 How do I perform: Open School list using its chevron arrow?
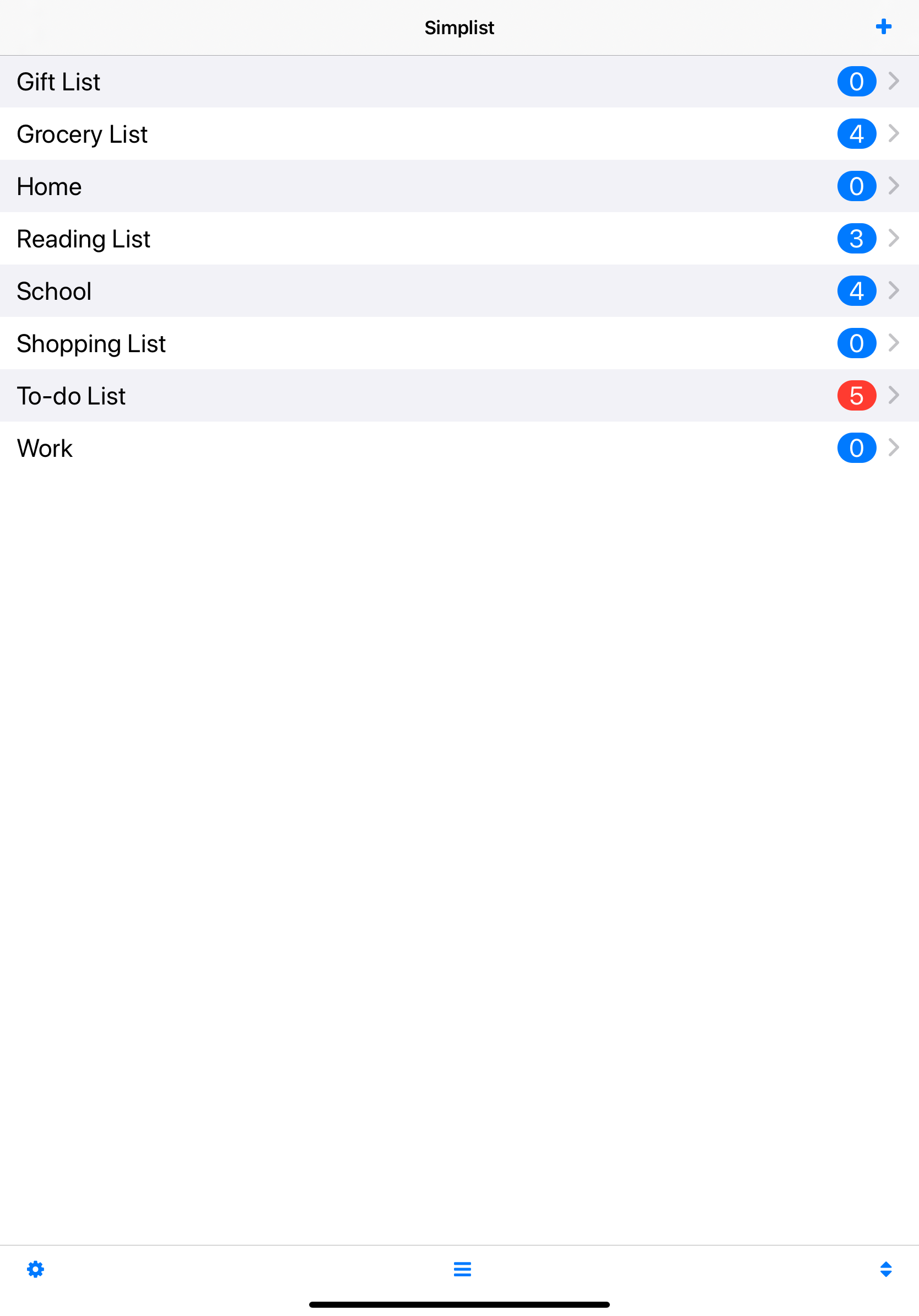point(894,290)
